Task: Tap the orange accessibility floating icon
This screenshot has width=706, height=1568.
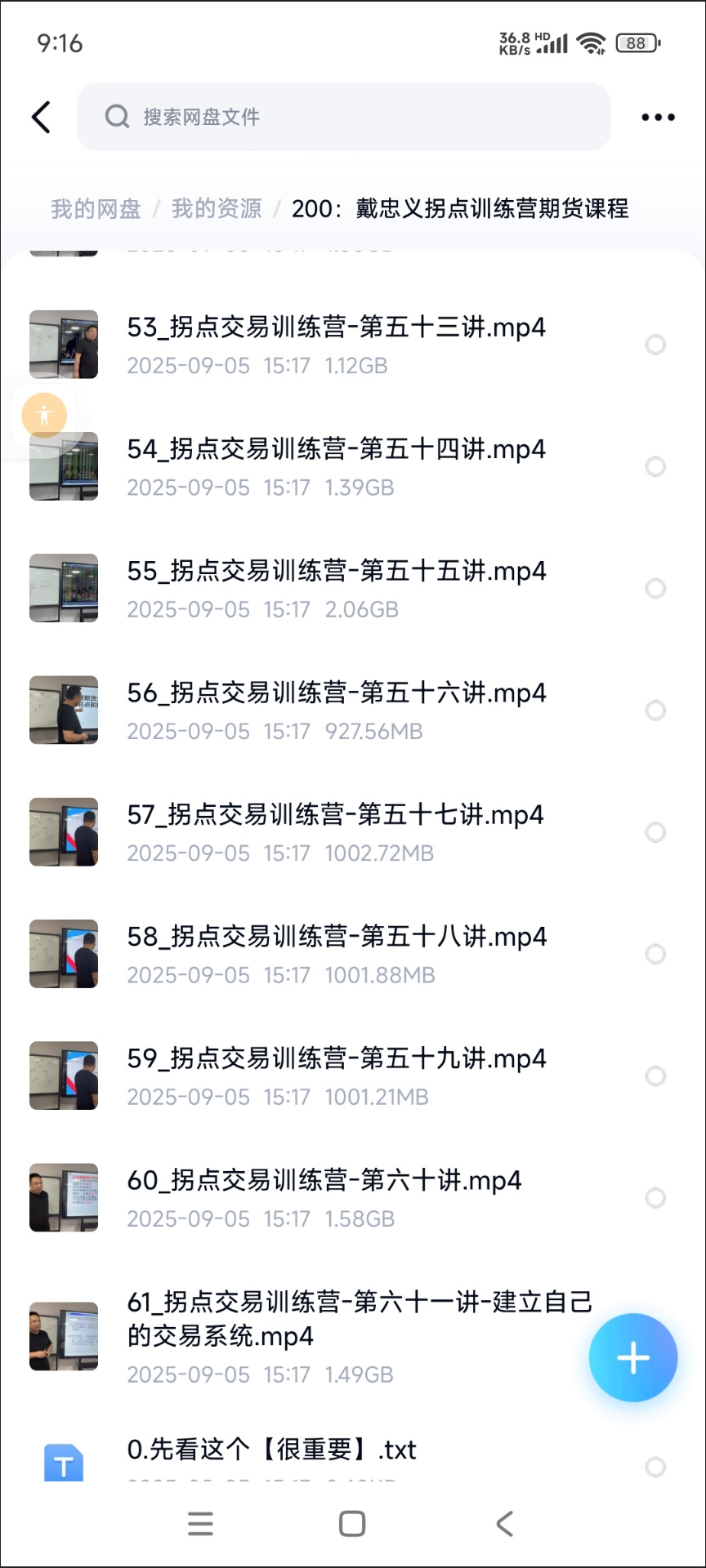Action: 44,416
